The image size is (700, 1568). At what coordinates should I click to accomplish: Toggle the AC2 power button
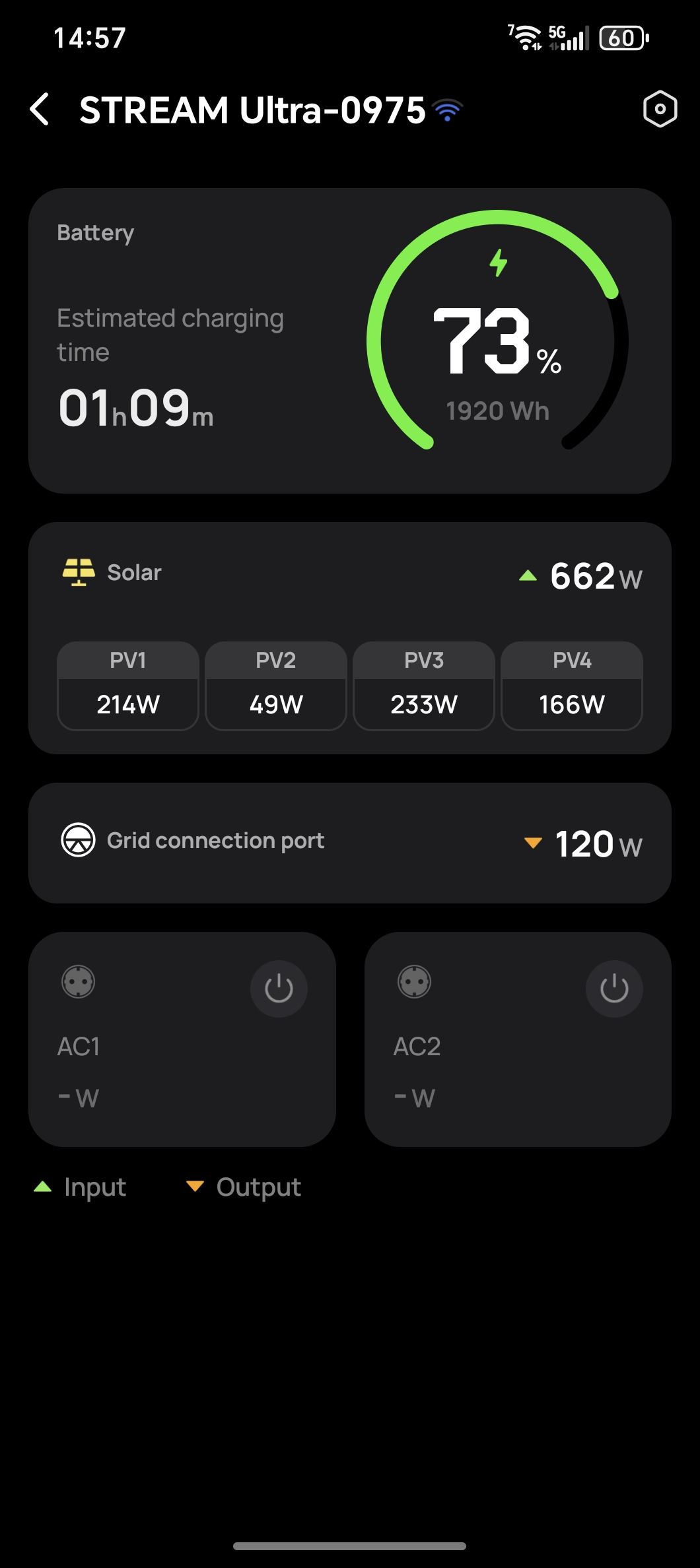click(614, 989)
